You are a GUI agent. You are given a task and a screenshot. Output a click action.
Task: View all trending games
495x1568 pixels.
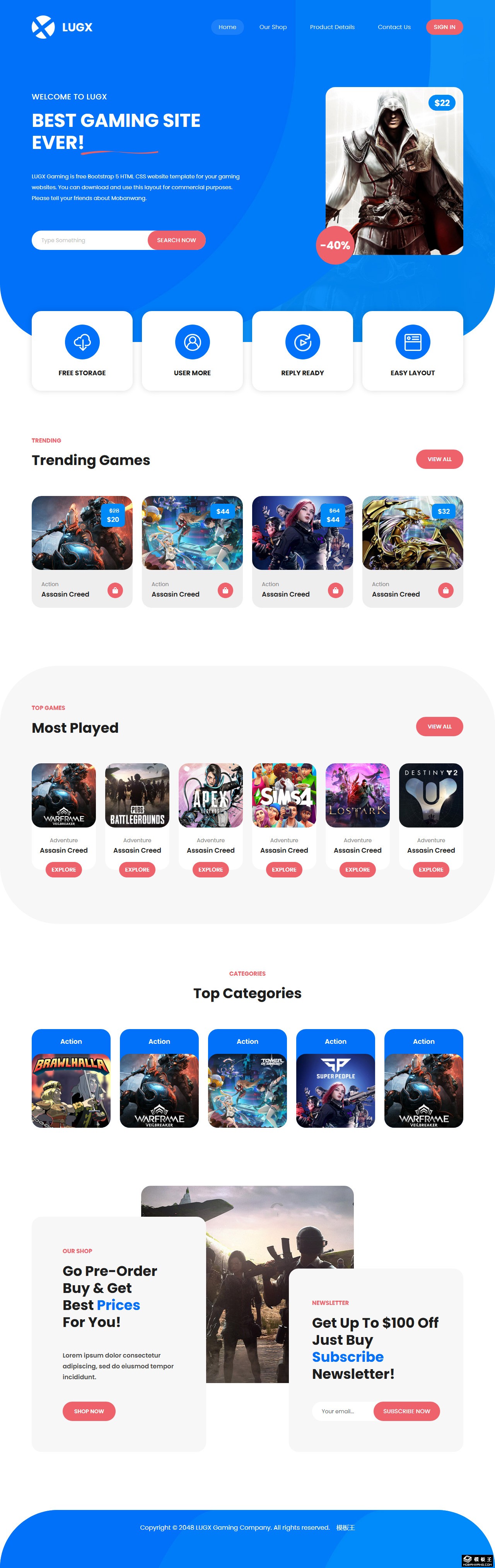[439, 460]
